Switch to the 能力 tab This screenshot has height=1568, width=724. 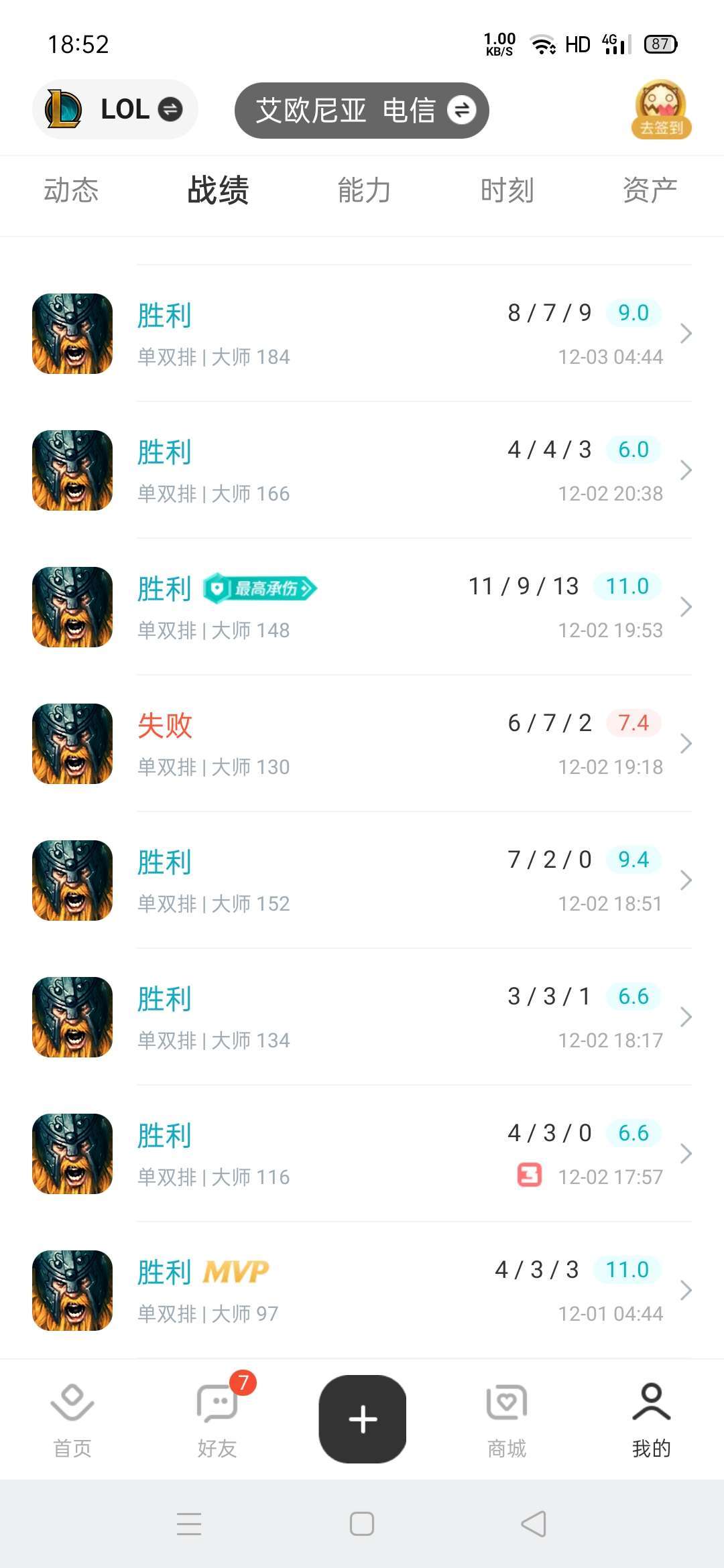coord(362,191)
